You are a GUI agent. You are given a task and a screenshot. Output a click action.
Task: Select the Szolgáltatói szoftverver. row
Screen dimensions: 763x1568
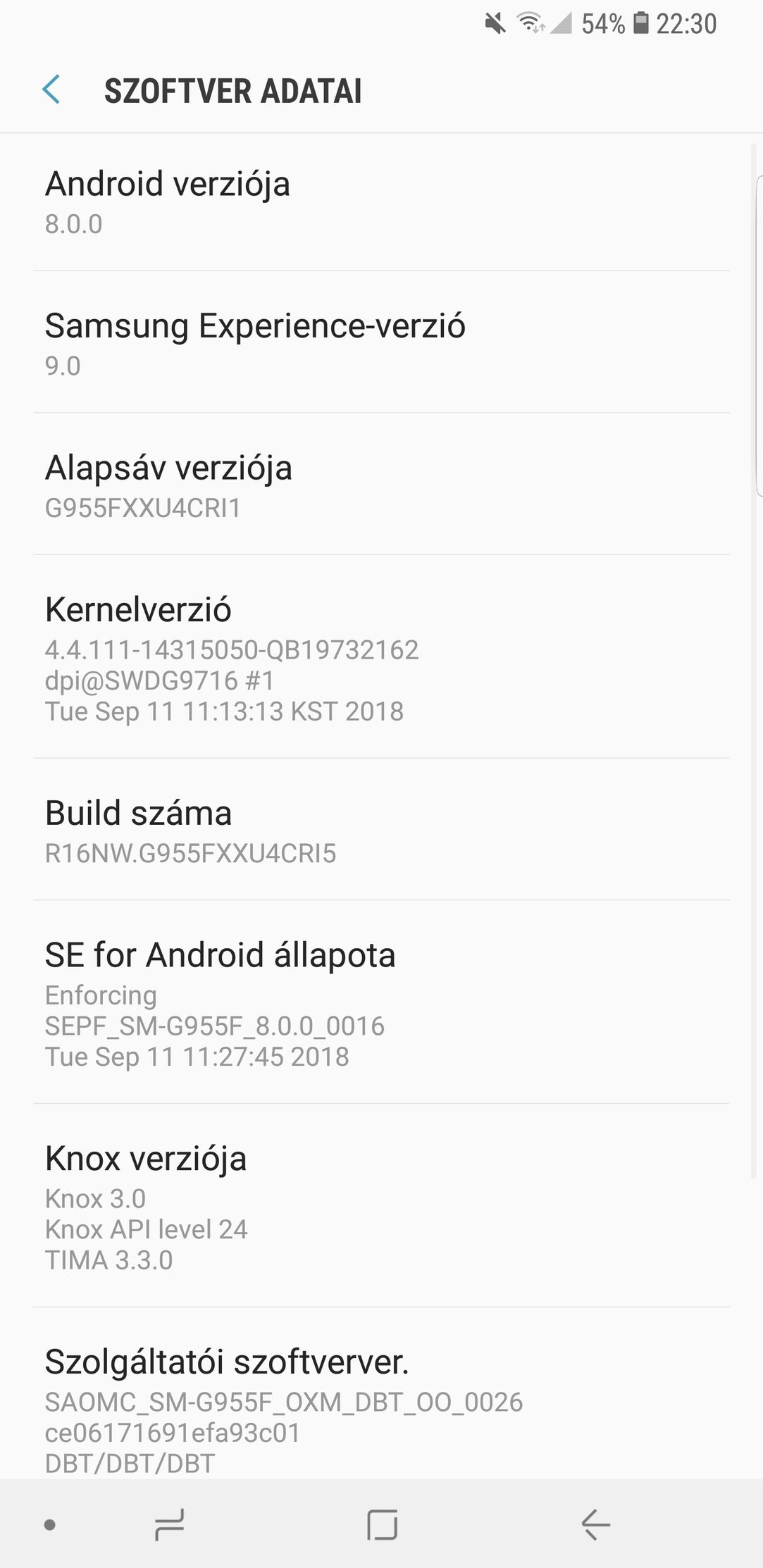click(381, 1394)
